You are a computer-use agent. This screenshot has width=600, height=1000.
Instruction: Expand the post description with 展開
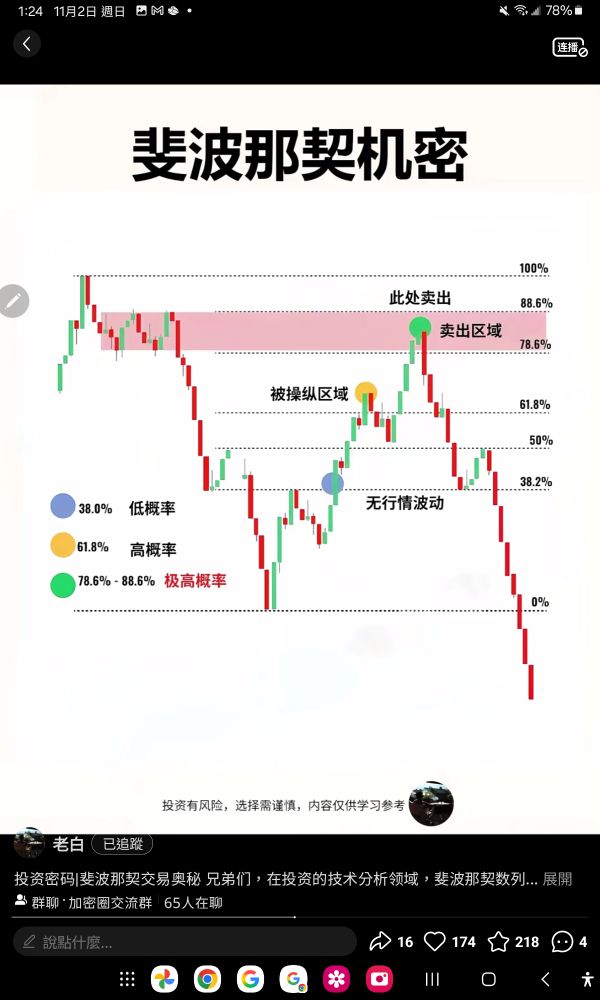click(557, 879)
